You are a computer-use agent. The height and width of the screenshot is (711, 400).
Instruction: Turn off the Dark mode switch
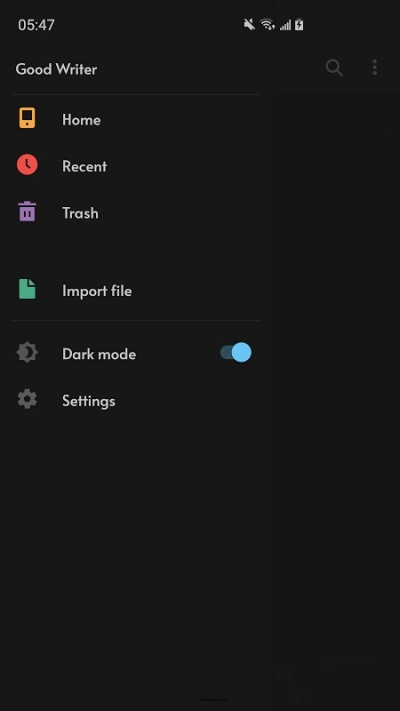pos(235,352)
